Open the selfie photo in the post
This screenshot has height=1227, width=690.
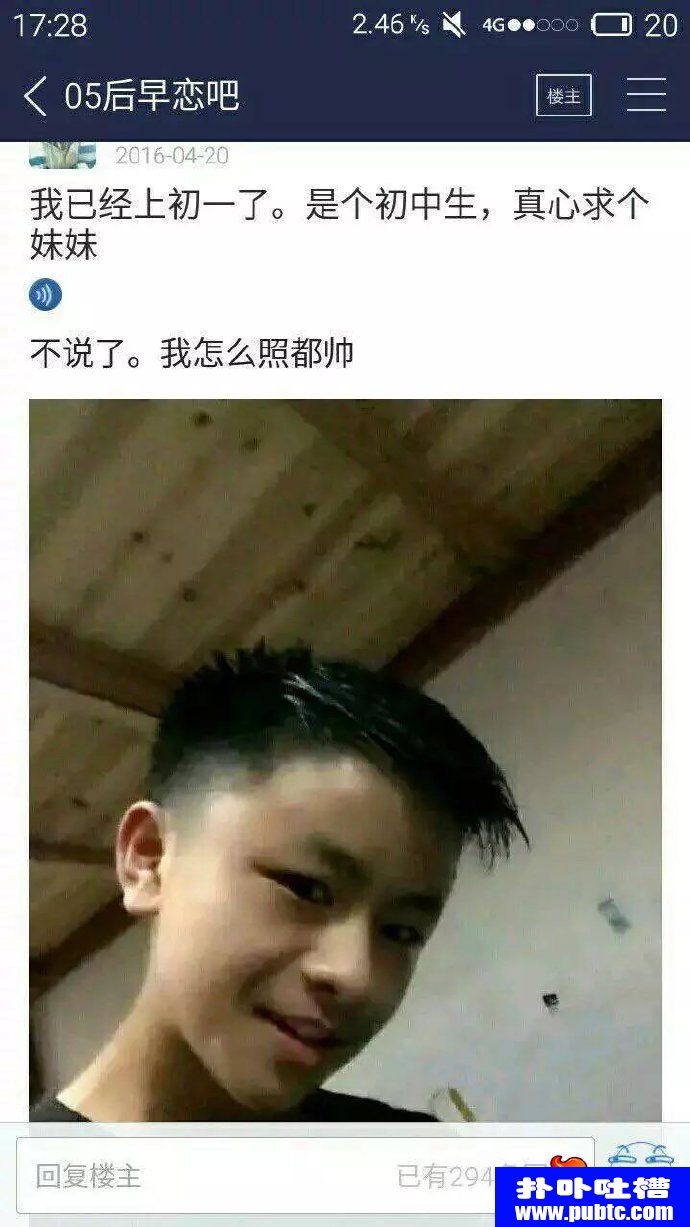click(x=345, y=760)
